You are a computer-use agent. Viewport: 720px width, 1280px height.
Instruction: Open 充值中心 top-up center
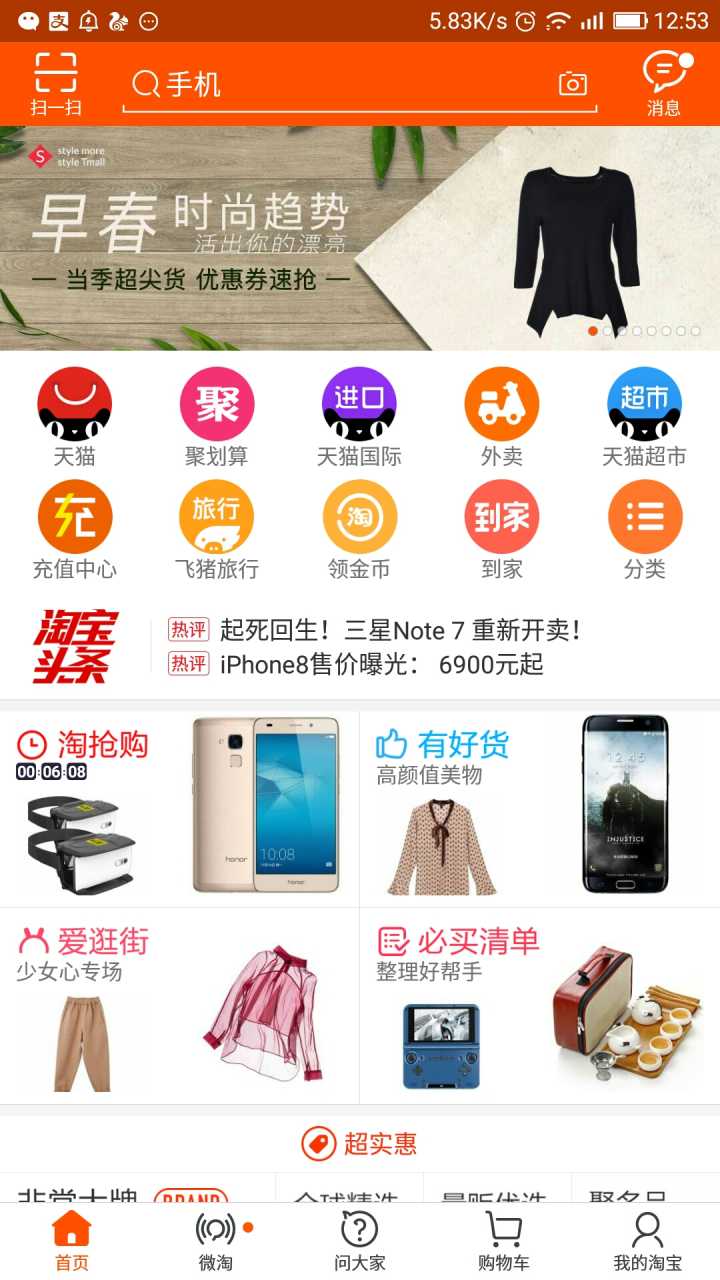[x=74, y=530]
